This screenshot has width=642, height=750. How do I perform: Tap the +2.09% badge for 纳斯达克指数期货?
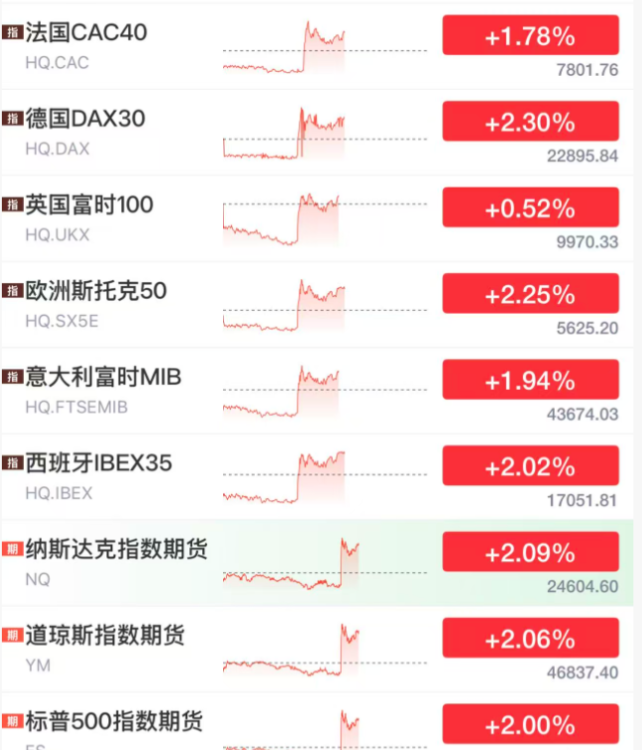click(x=530, y=552)
